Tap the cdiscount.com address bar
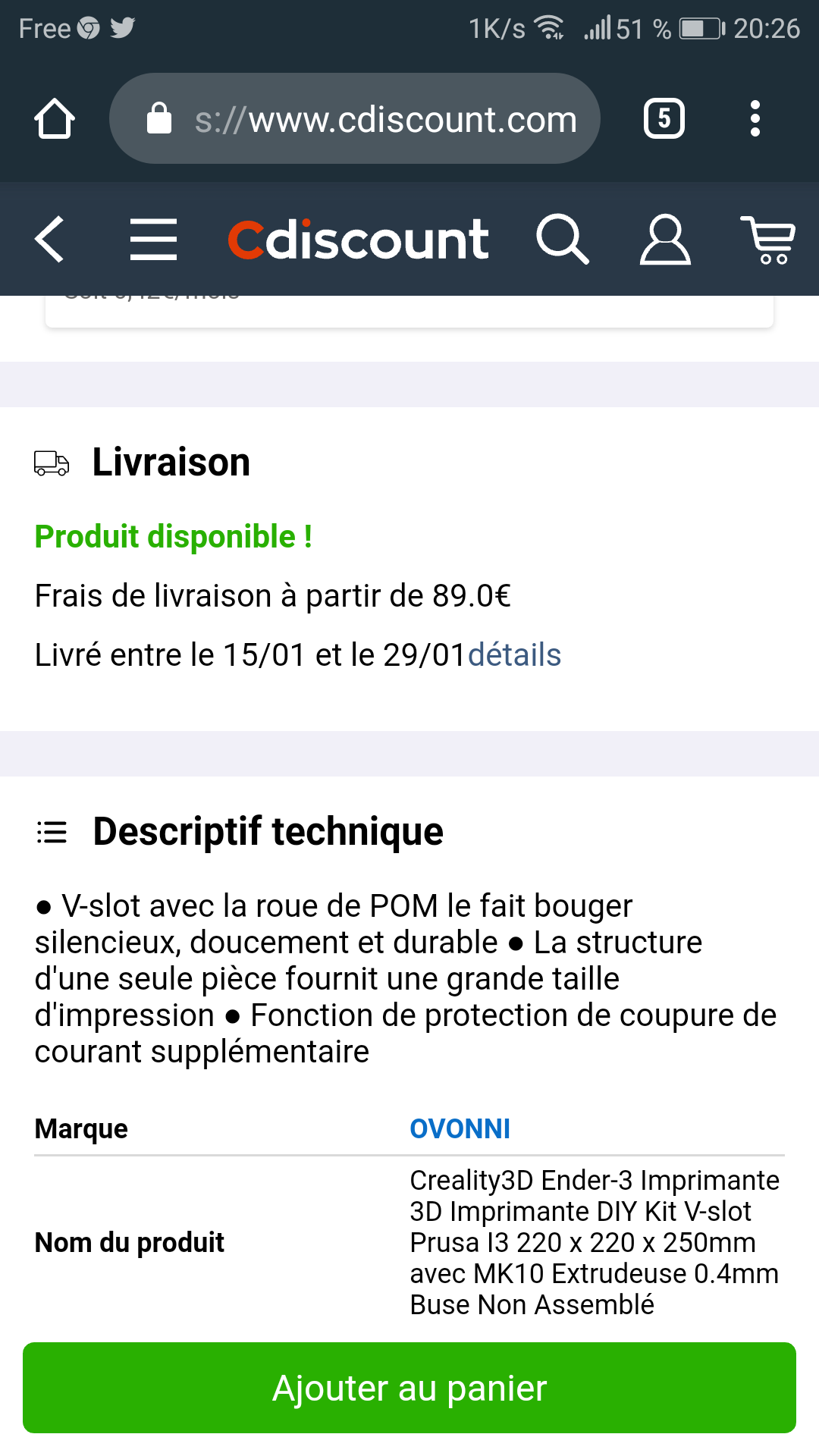 coord(355,118)
